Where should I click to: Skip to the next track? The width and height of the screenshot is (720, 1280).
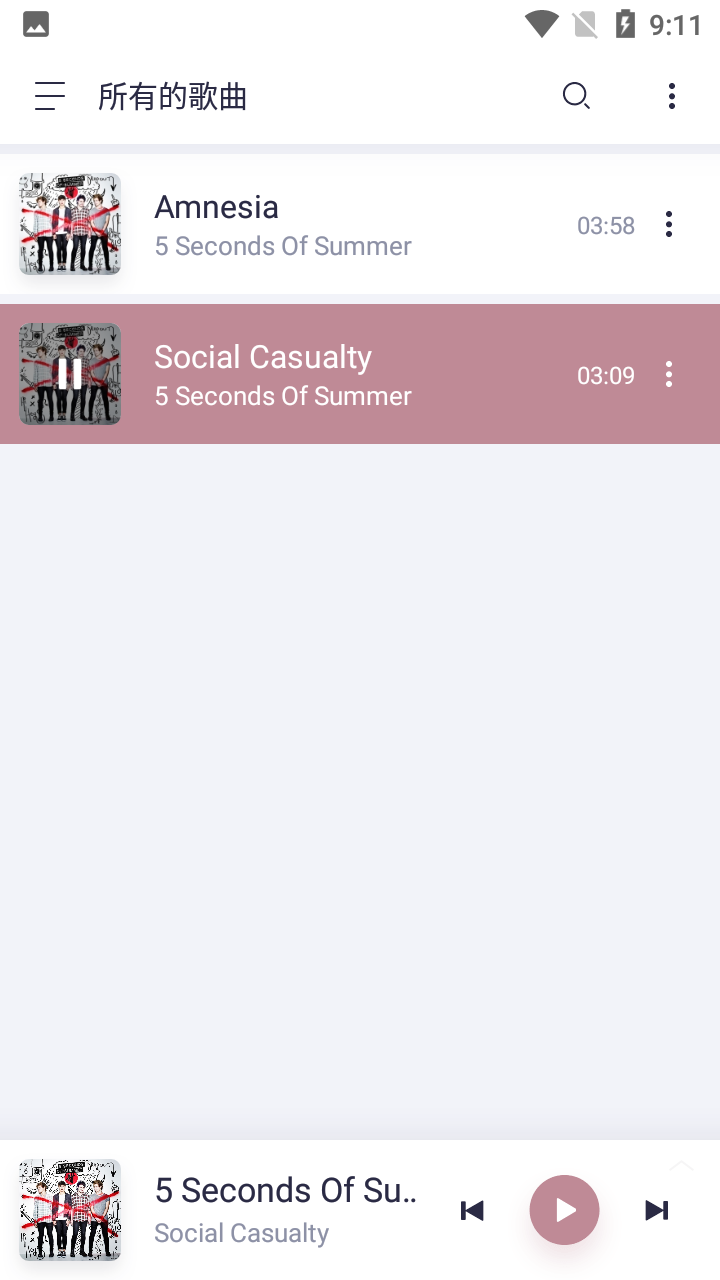(x=656, y=1210)
